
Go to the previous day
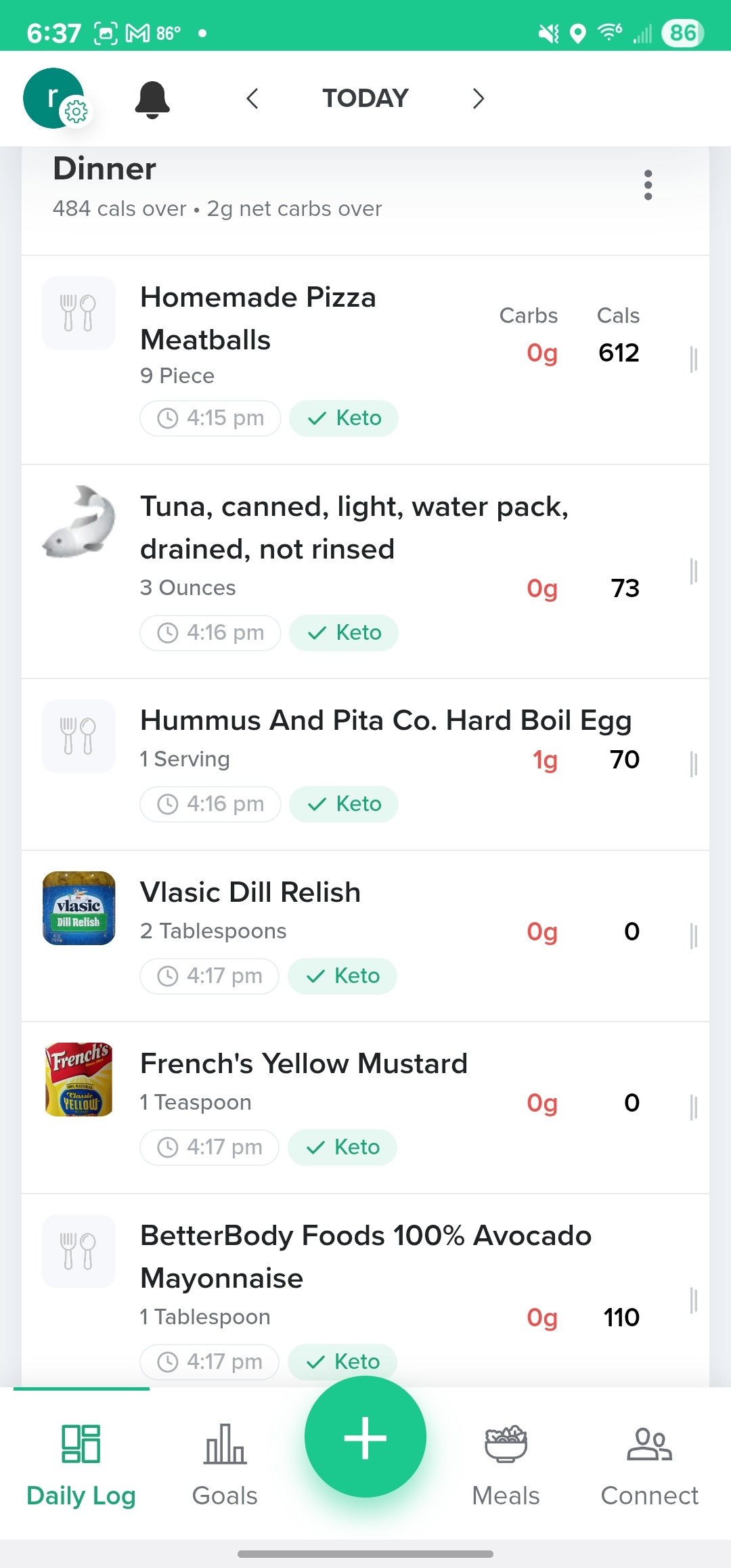(252, 99)
